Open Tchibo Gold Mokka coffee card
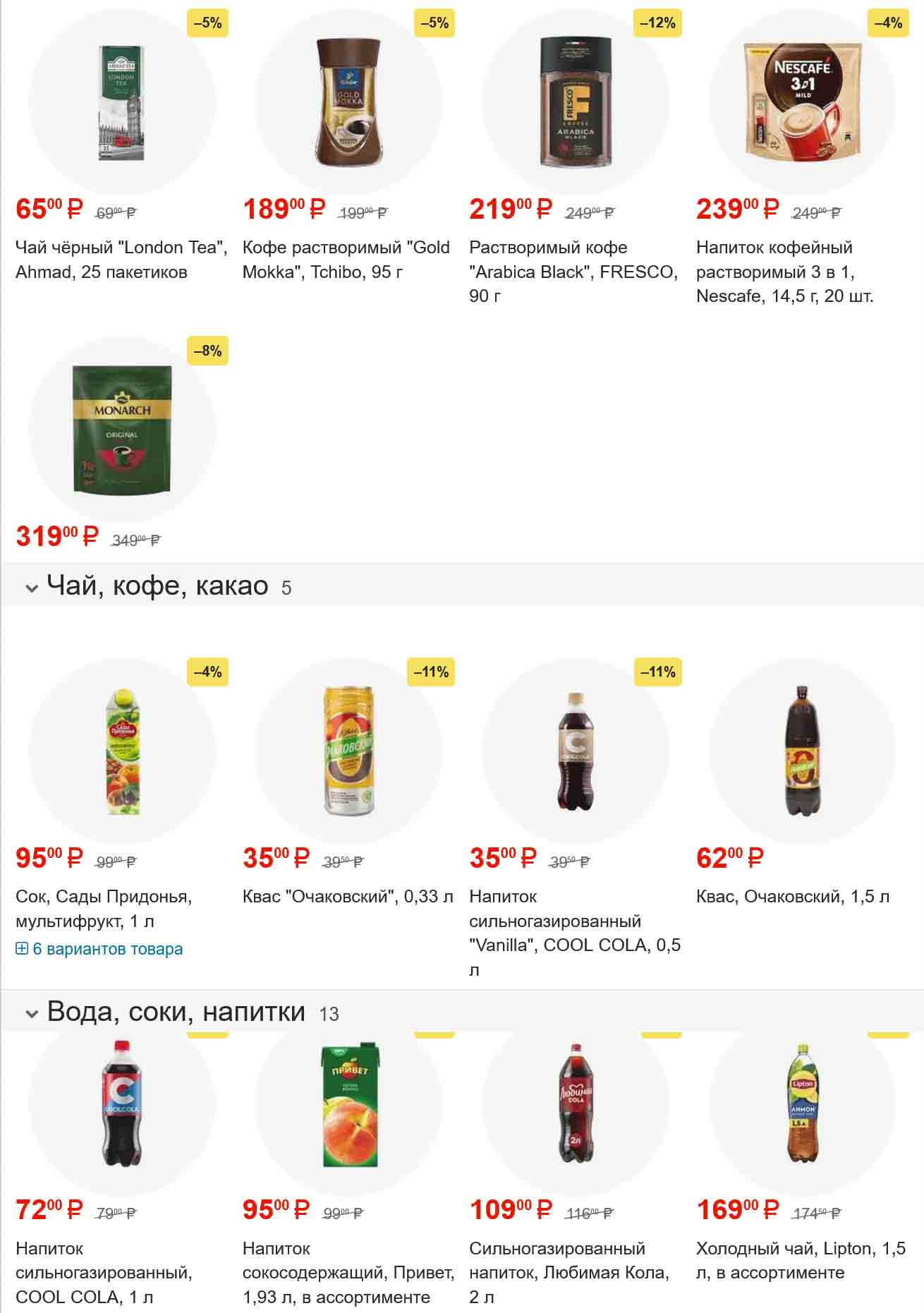This screenshot has width=924, height=1313. click(x=348, y=103)
